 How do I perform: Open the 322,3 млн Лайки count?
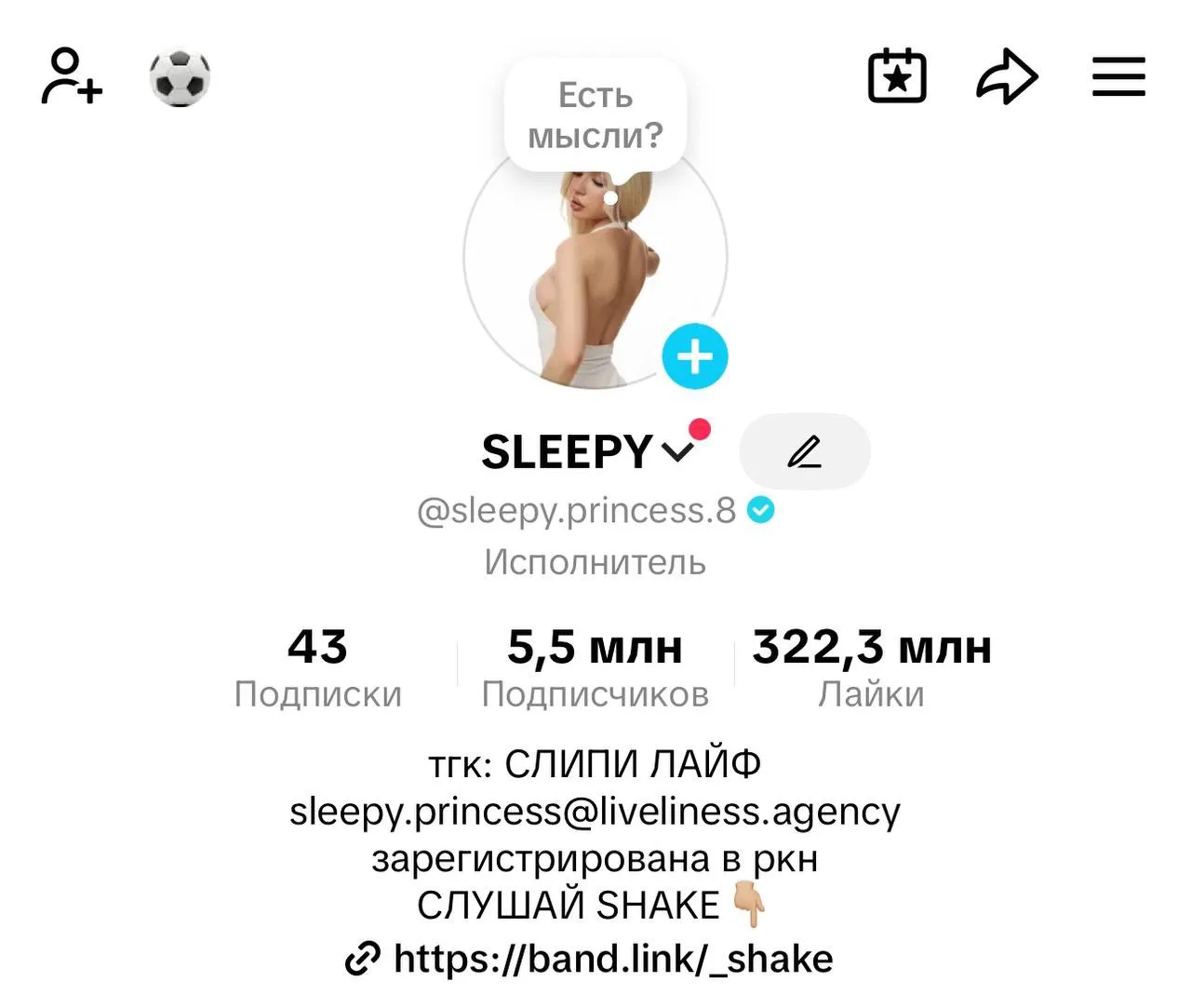point(872,667)
